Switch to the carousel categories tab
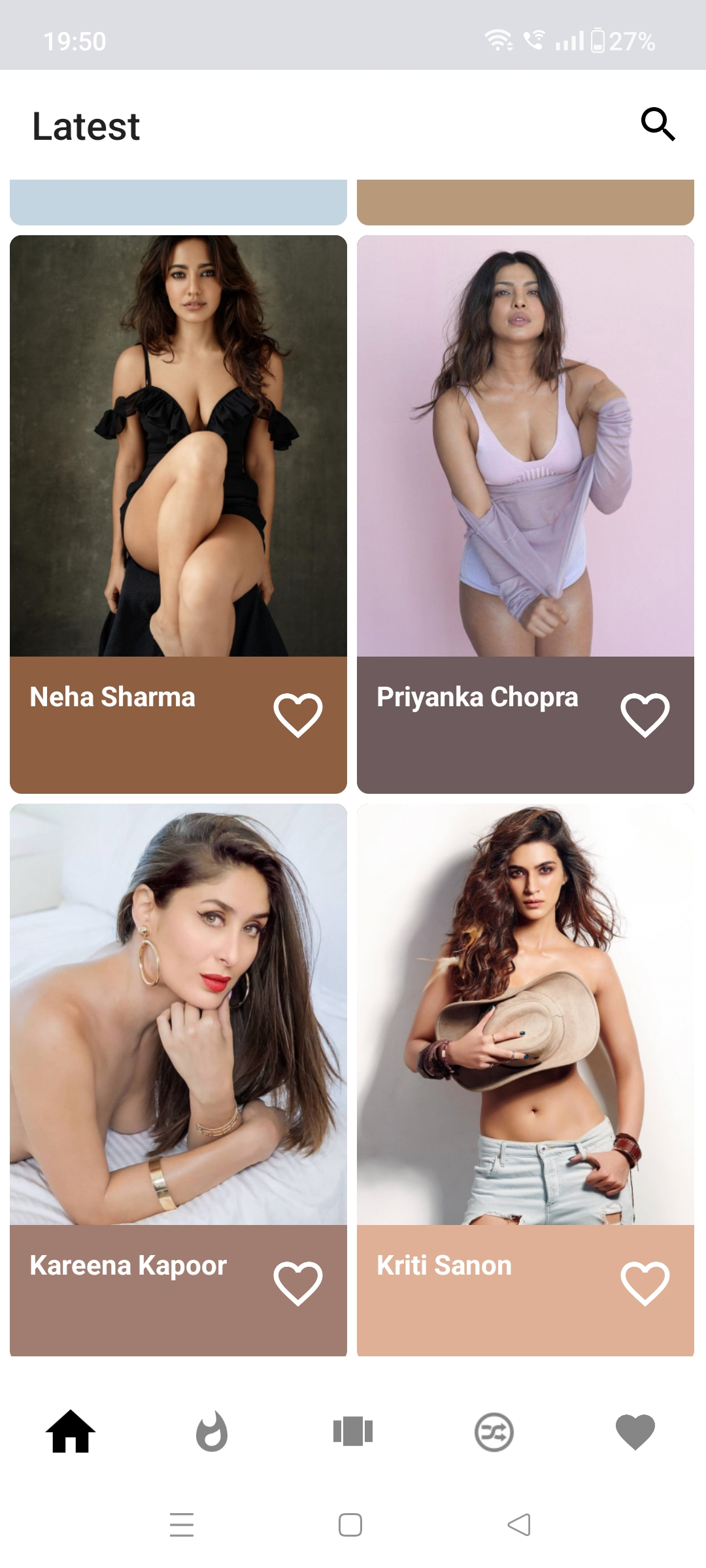 coord(353,1431)
